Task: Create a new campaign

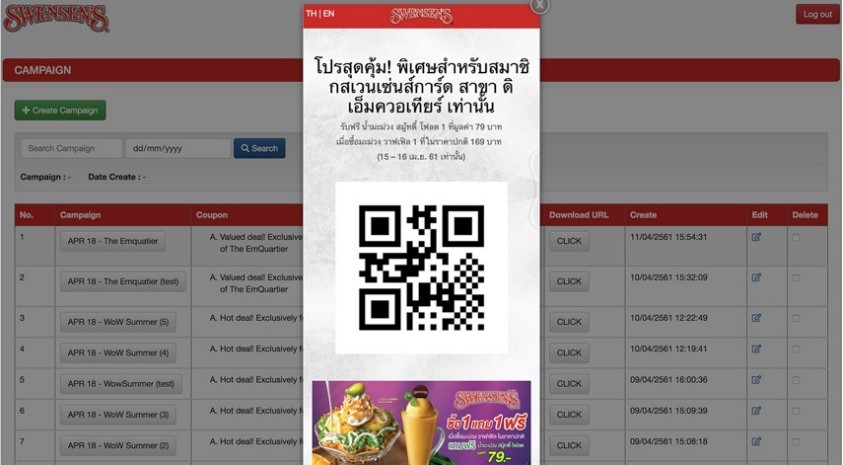Action: [x=60, y=110]
